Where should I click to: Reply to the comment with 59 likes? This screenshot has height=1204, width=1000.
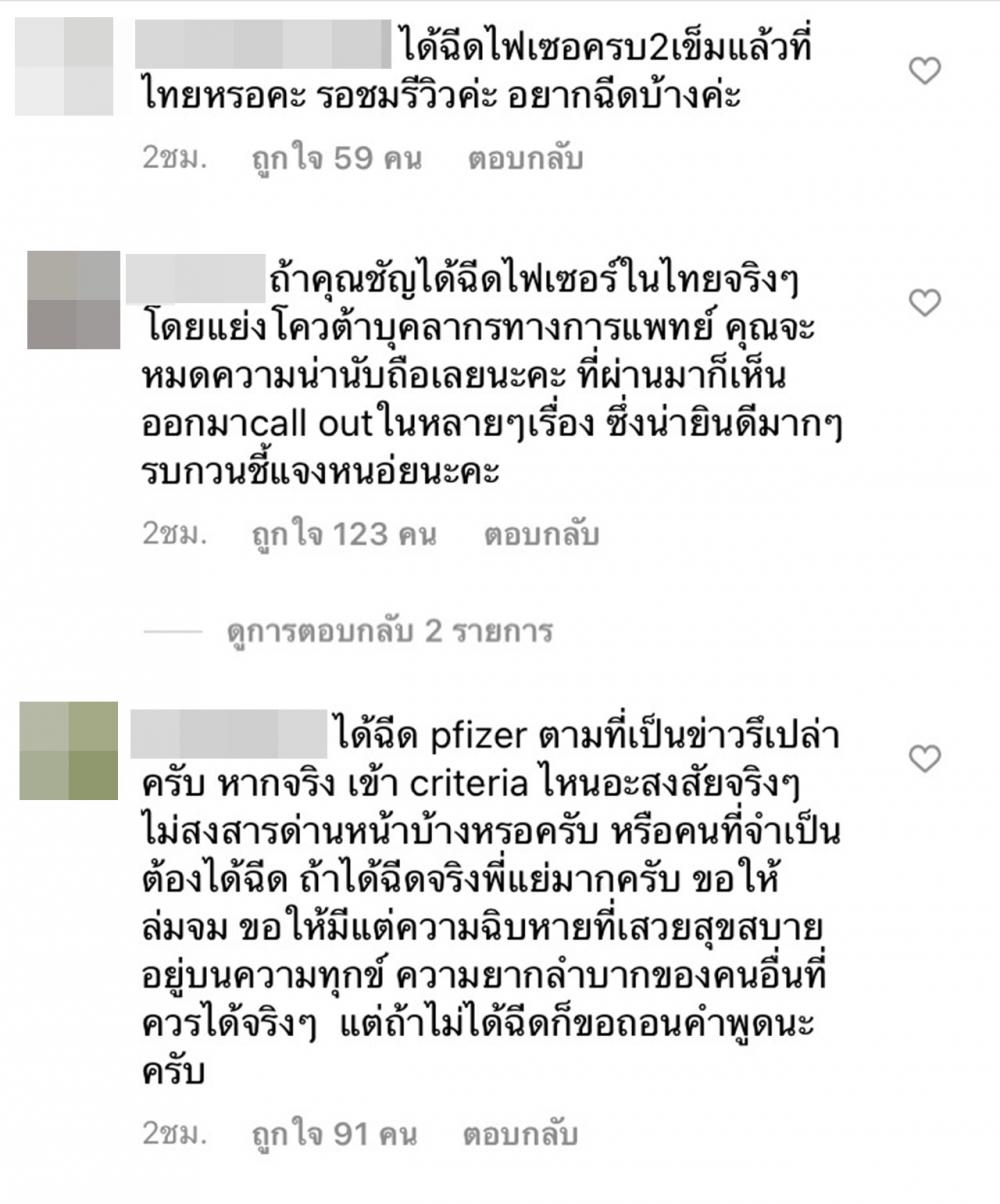(x=525, y=159)
